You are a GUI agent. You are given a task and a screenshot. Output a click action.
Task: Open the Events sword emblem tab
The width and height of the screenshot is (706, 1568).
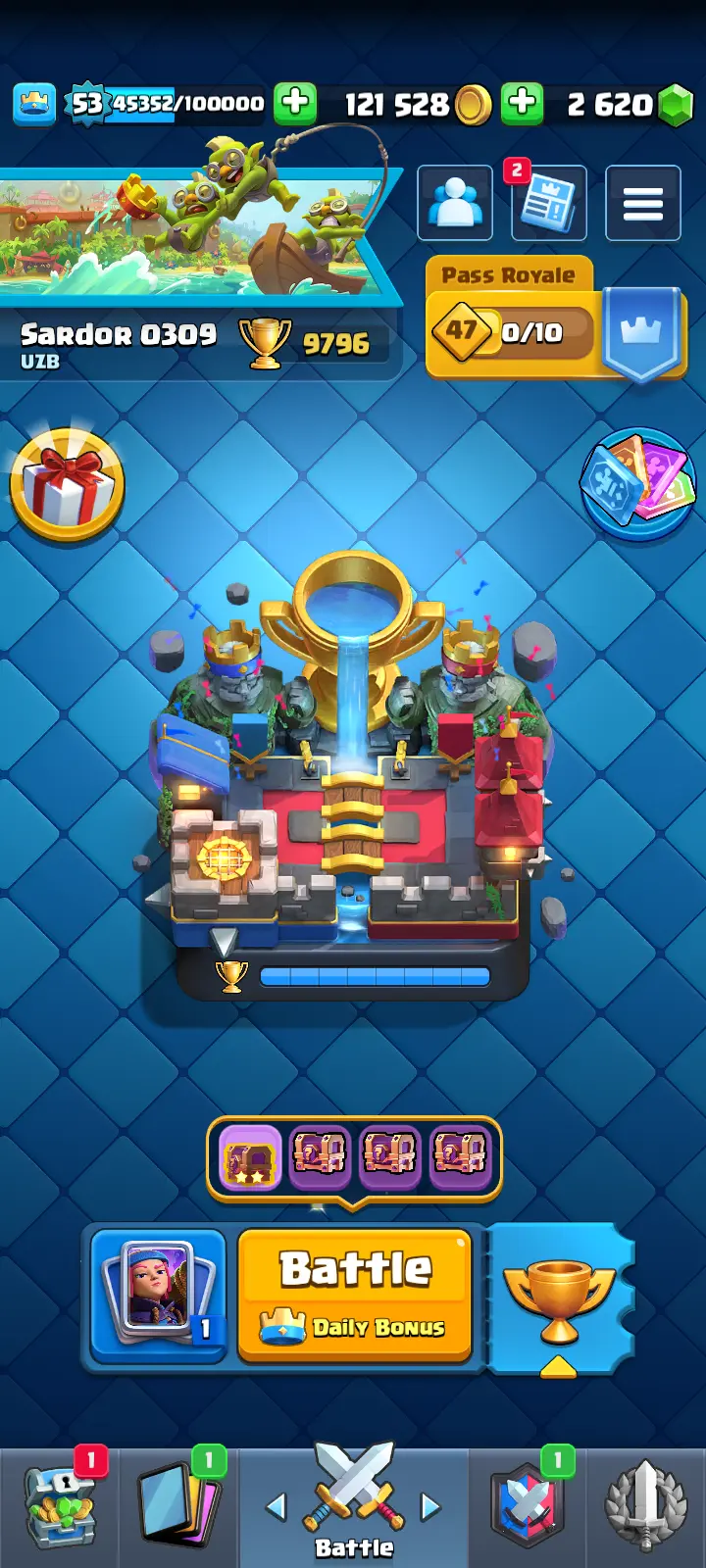pos(644,1506)
